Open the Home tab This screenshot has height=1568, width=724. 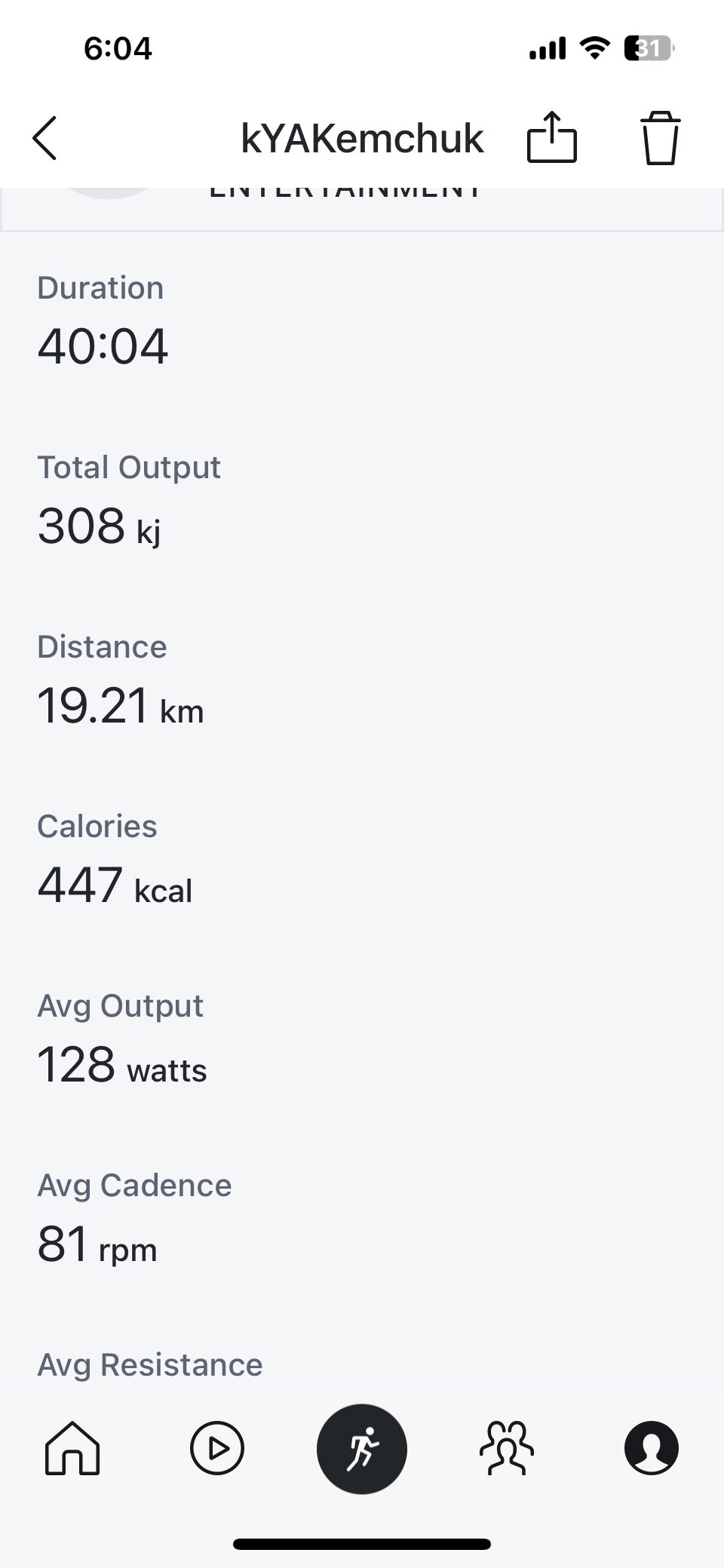pyautogui.click(x=72, y=1448)
